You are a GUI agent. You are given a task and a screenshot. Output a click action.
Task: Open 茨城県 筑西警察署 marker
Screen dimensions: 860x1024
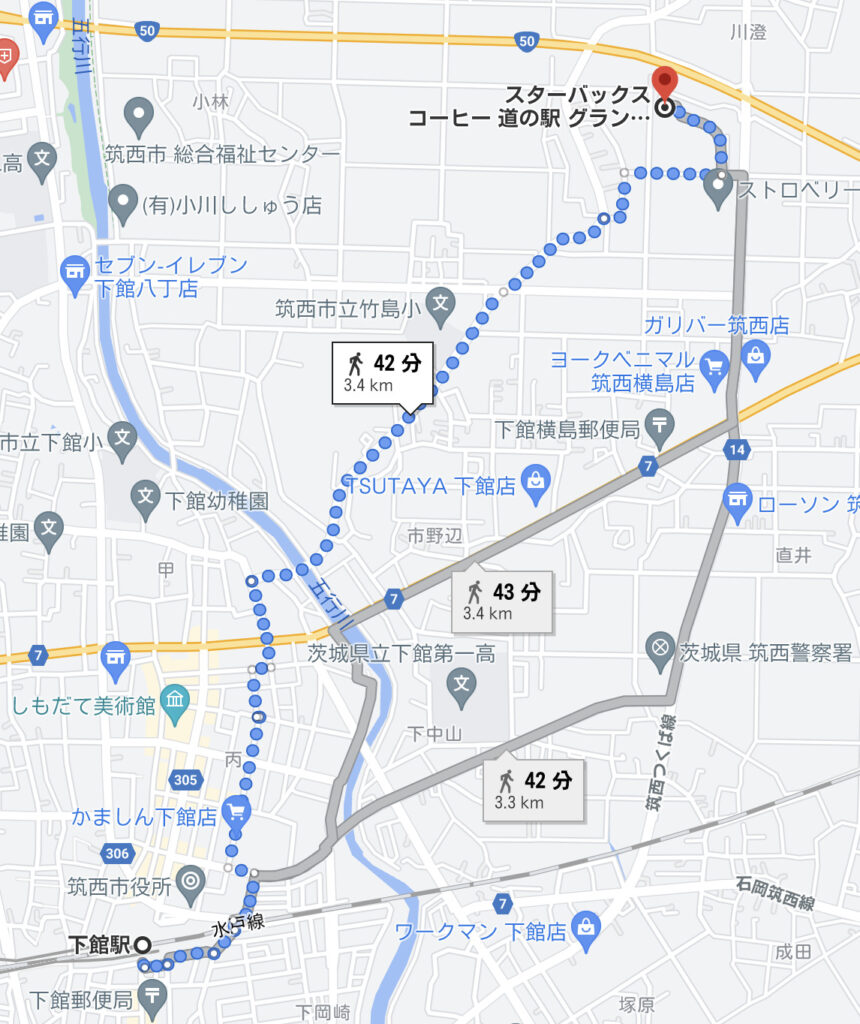(660, 651)
